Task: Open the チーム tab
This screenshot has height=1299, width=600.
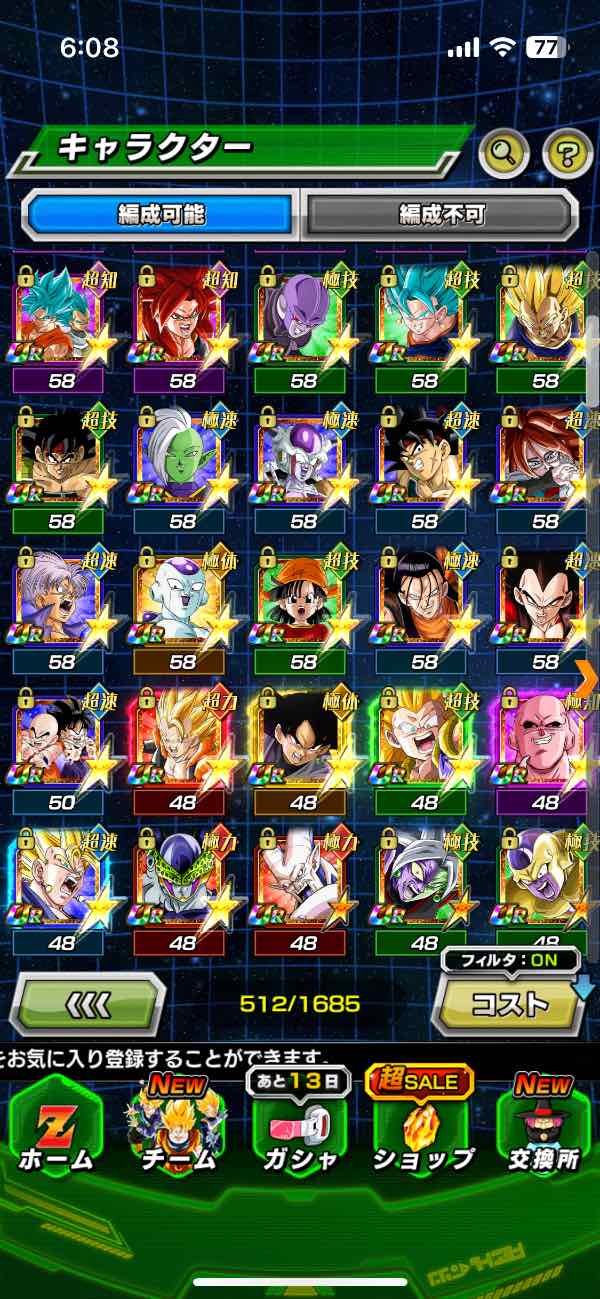Action: coord(177,1128)
